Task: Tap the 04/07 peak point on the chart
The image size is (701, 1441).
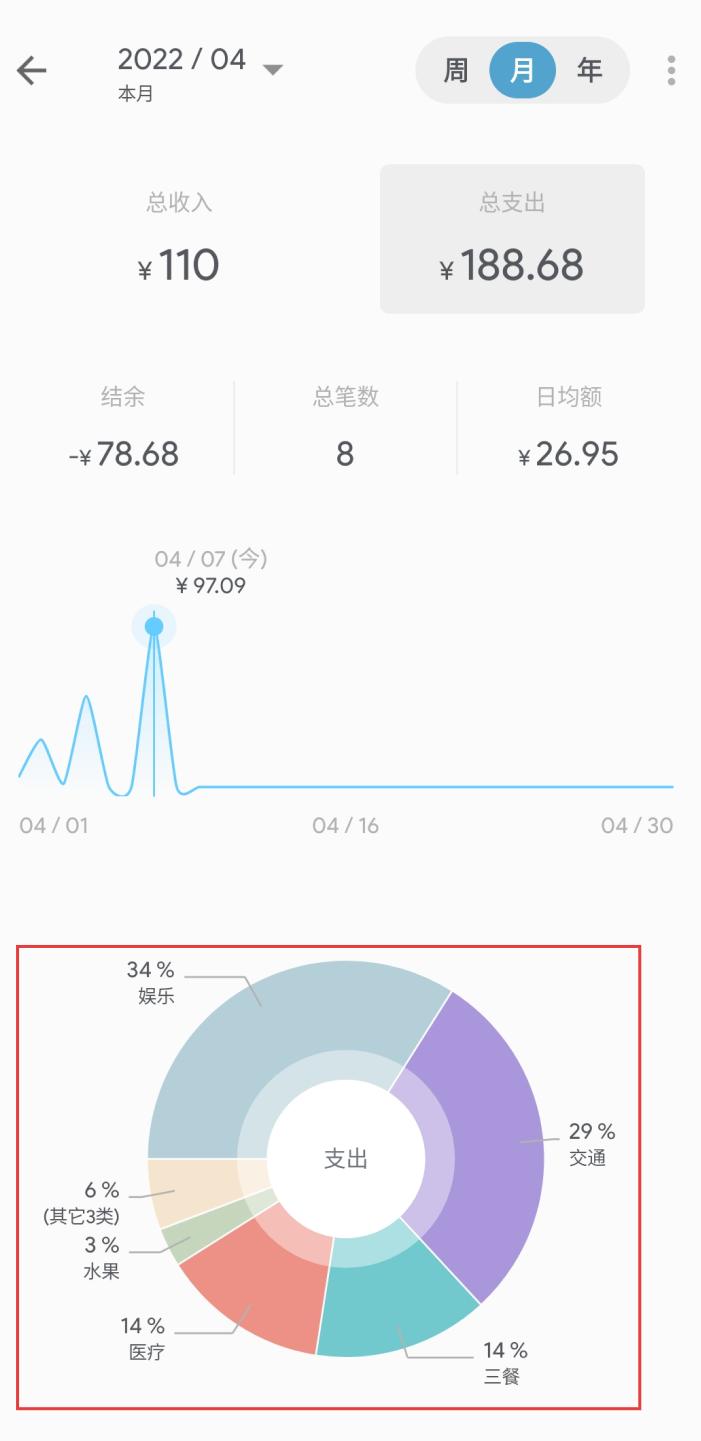Action: 154,627
